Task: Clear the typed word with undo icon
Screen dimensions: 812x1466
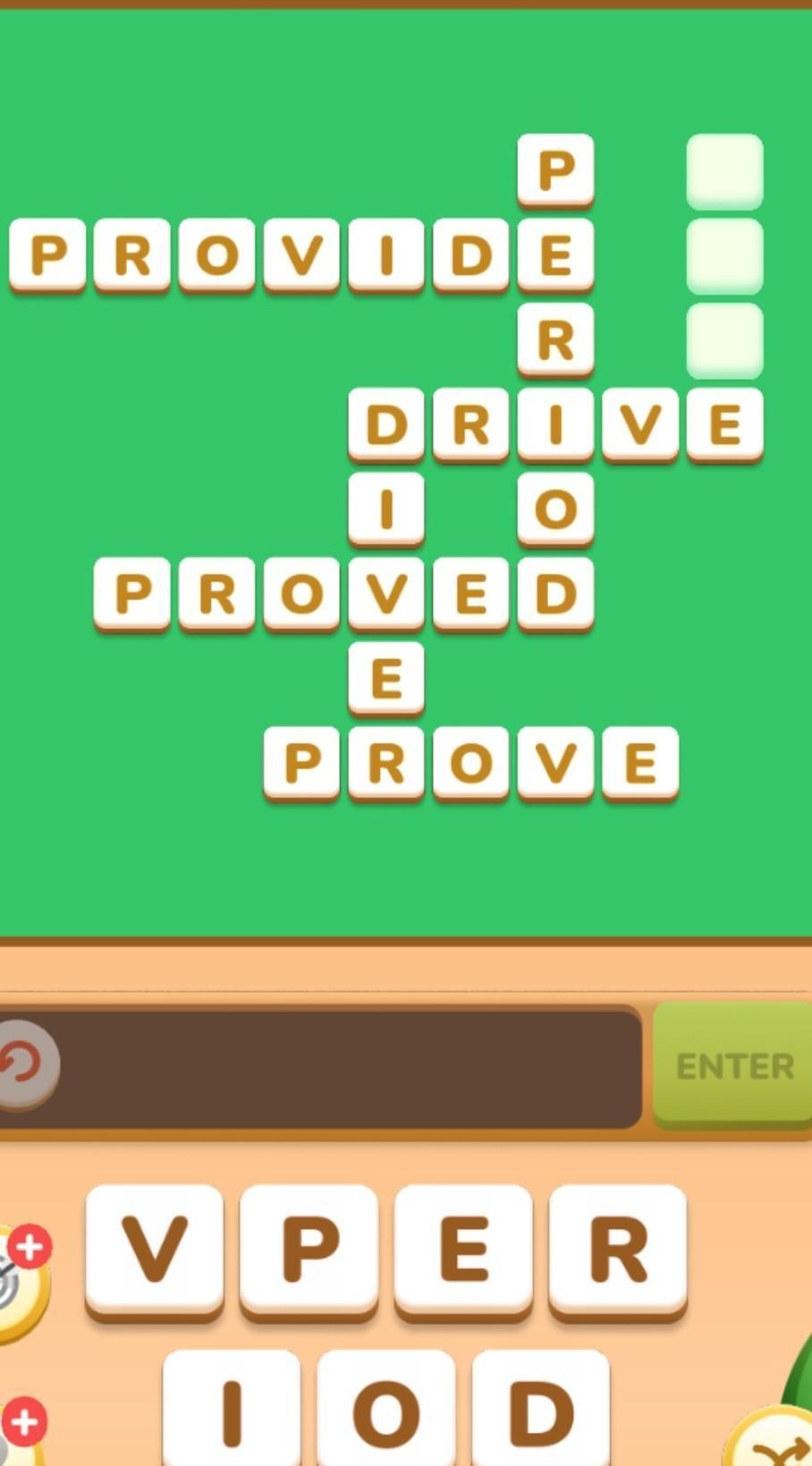Action: point(25,1065)
